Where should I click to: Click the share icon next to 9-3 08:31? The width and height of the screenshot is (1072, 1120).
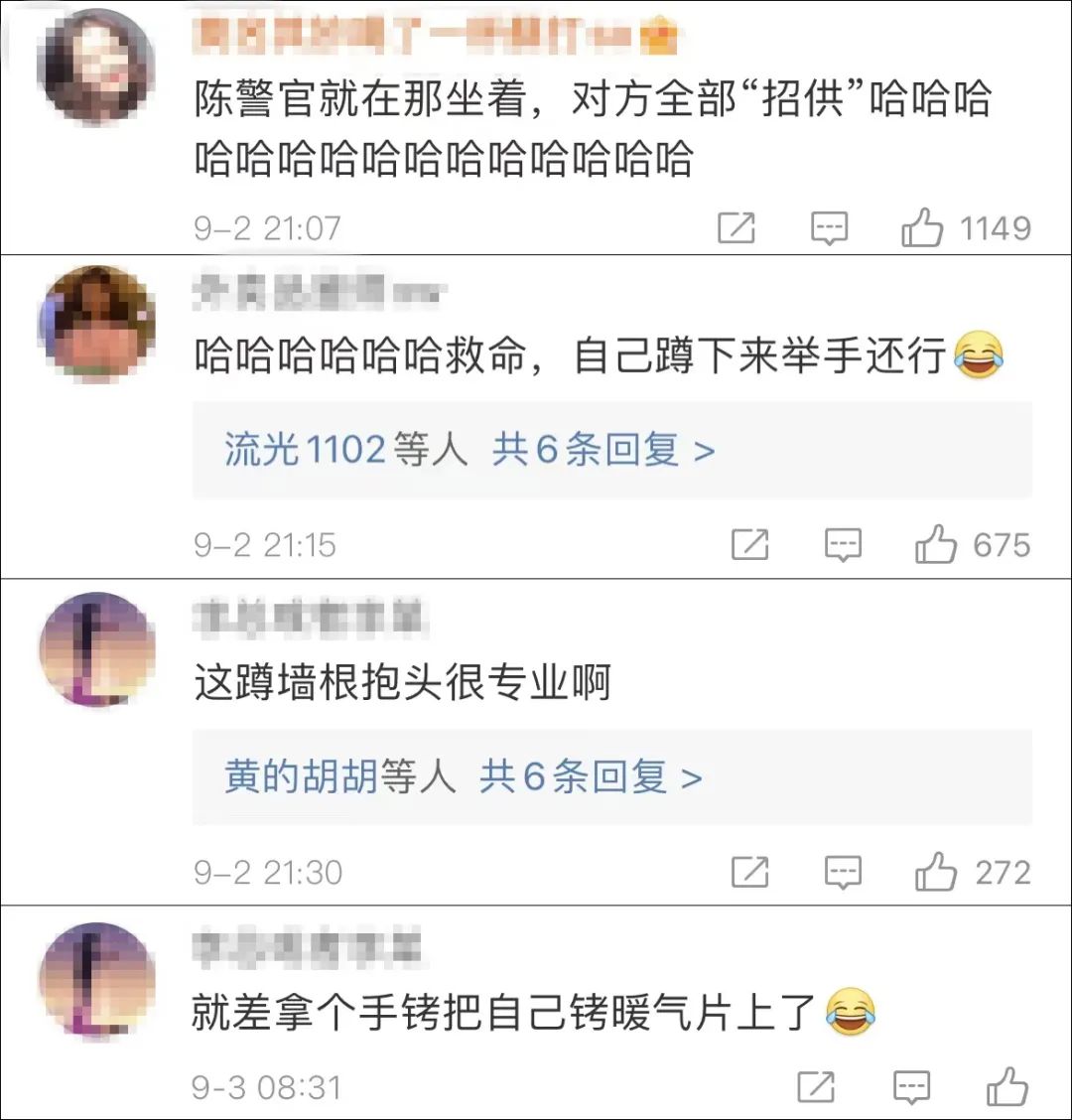[x=815, y=1087]
